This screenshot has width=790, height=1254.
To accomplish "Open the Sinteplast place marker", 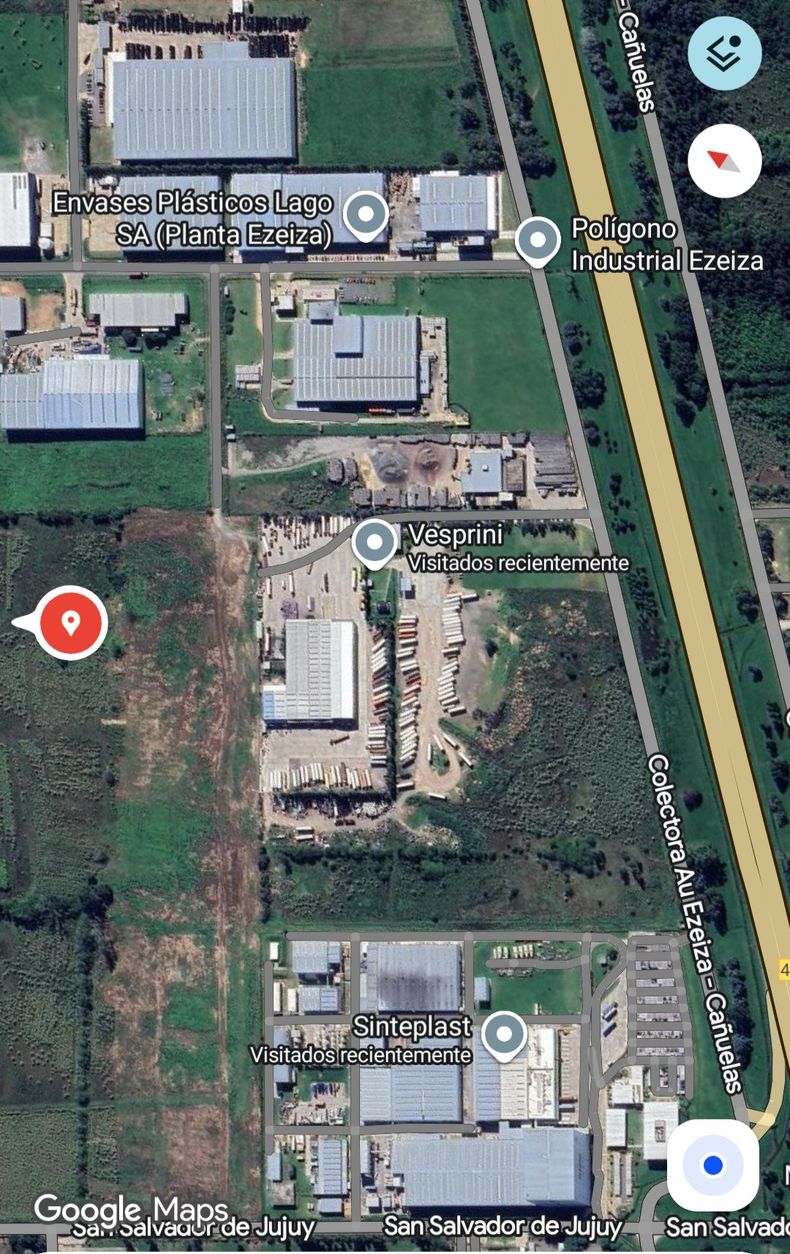I will click(504, 1035).
